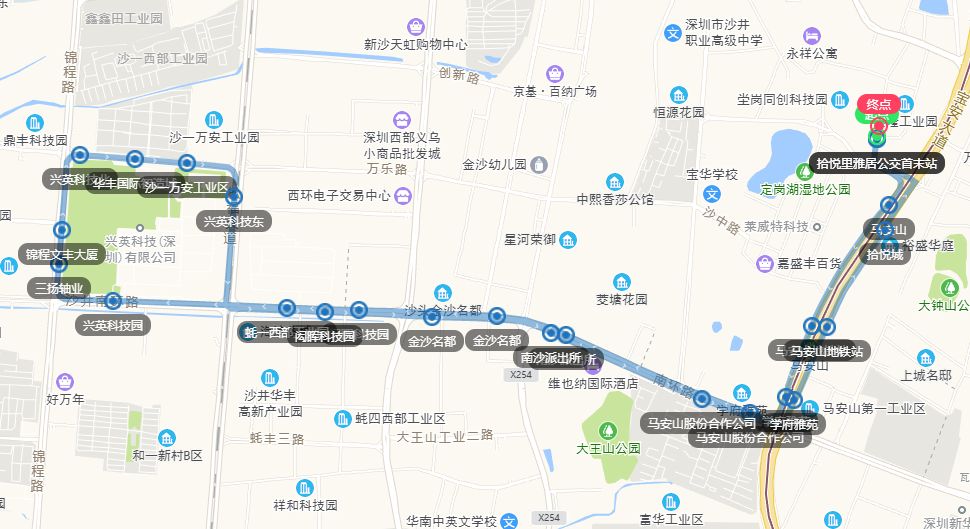Open the 三扬轴业 stop marker

click(59, 265)
